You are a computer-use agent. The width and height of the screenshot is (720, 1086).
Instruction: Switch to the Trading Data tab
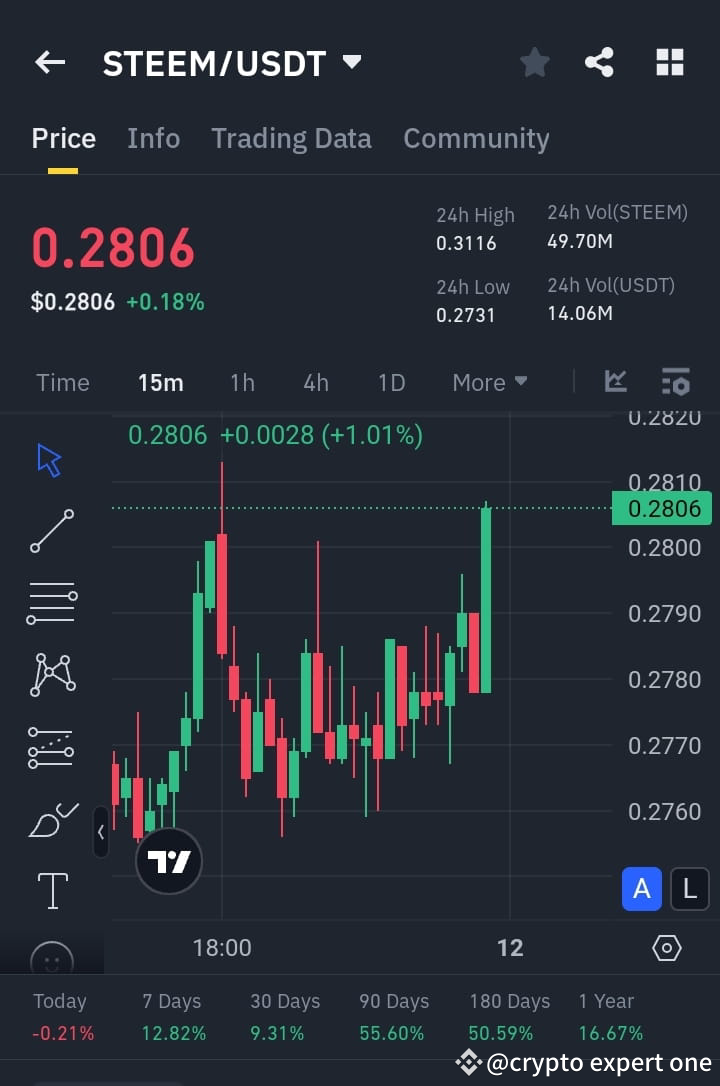point(291,138)
